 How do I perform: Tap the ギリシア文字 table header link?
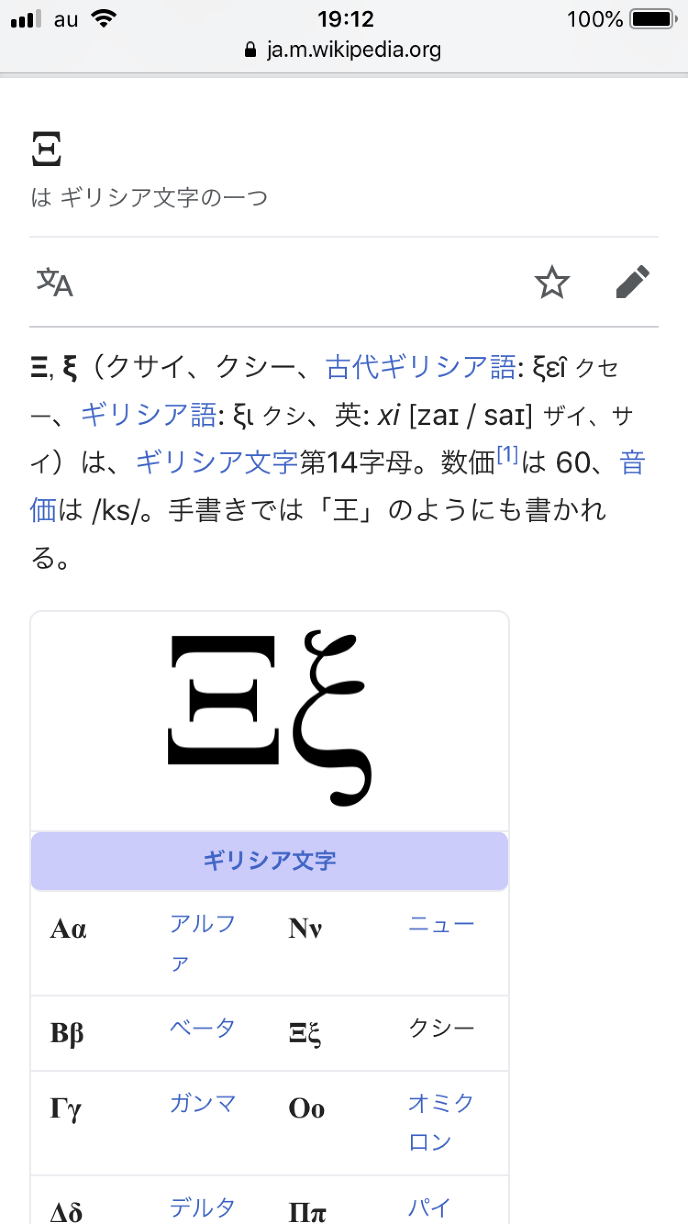[x=269, y=860]
